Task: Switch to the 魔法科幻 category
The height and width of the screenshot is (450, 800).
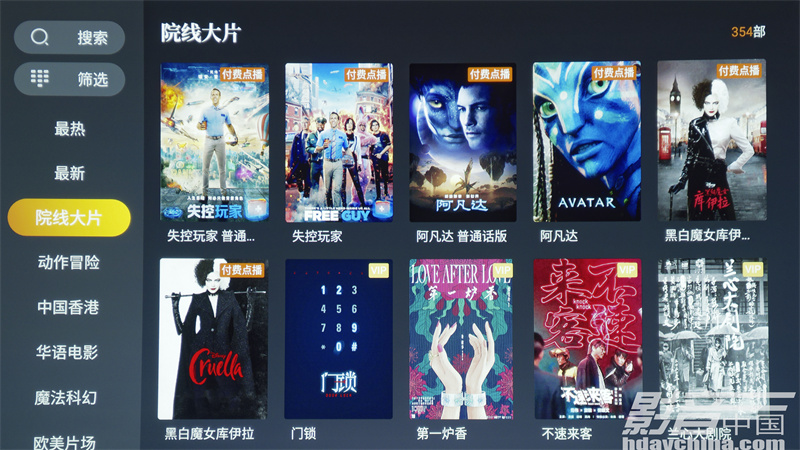Action: 69,397
